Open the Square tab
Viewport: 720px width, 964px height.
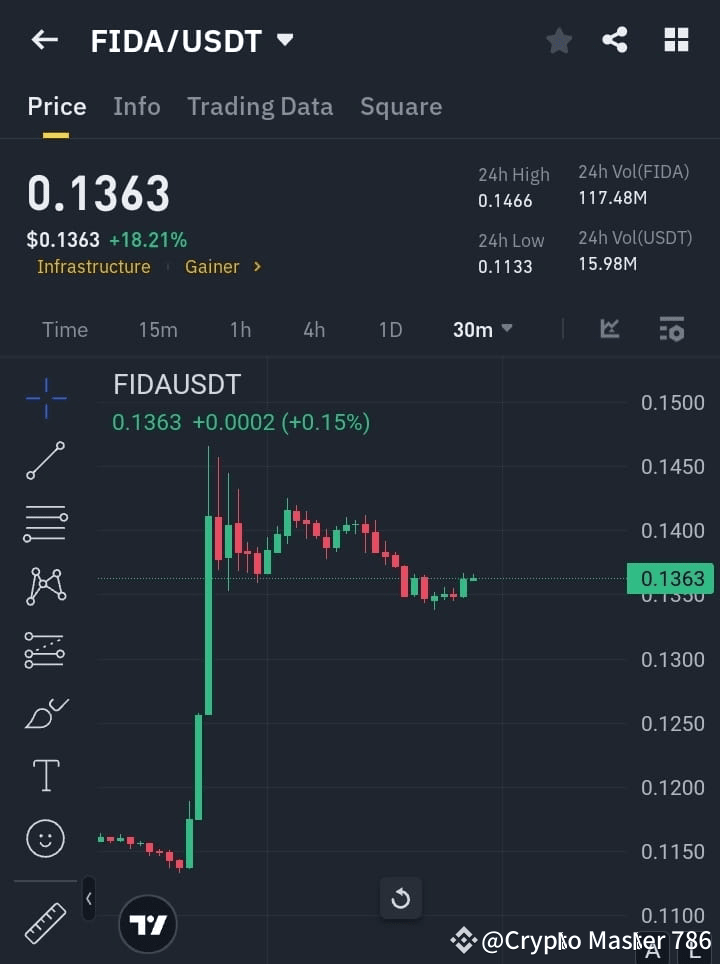point(400,106)
